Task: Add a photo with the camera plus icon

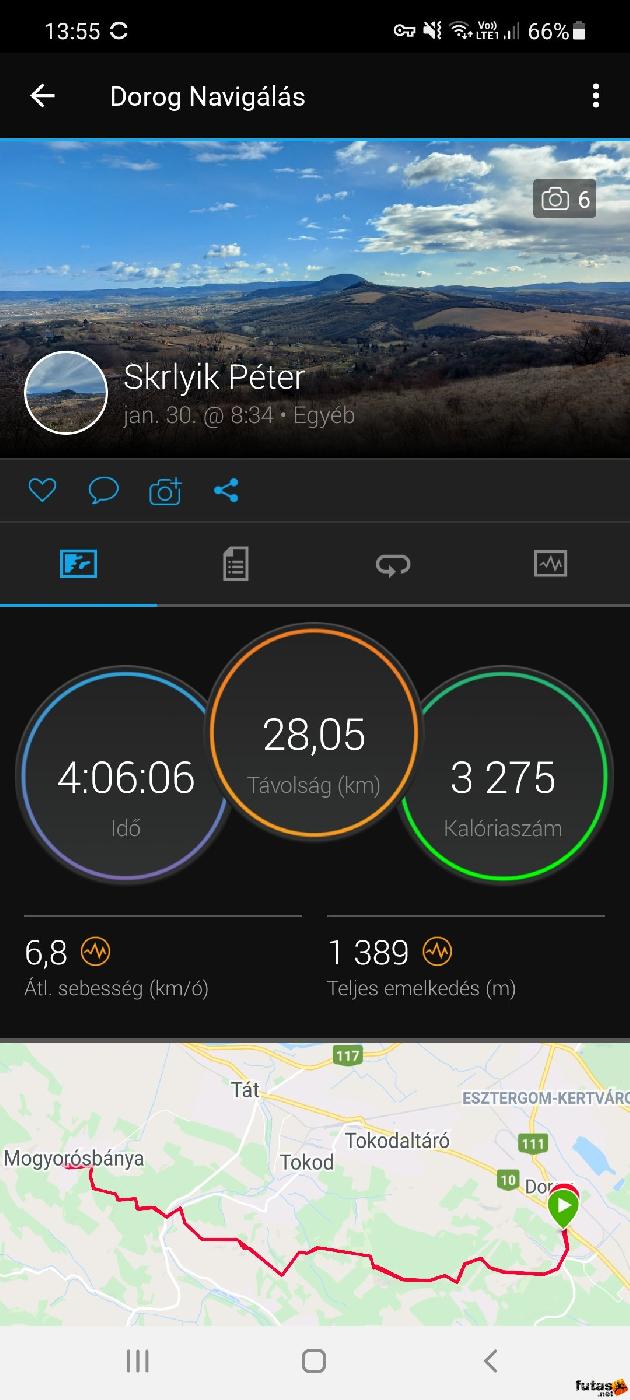Action: [165, 491]
